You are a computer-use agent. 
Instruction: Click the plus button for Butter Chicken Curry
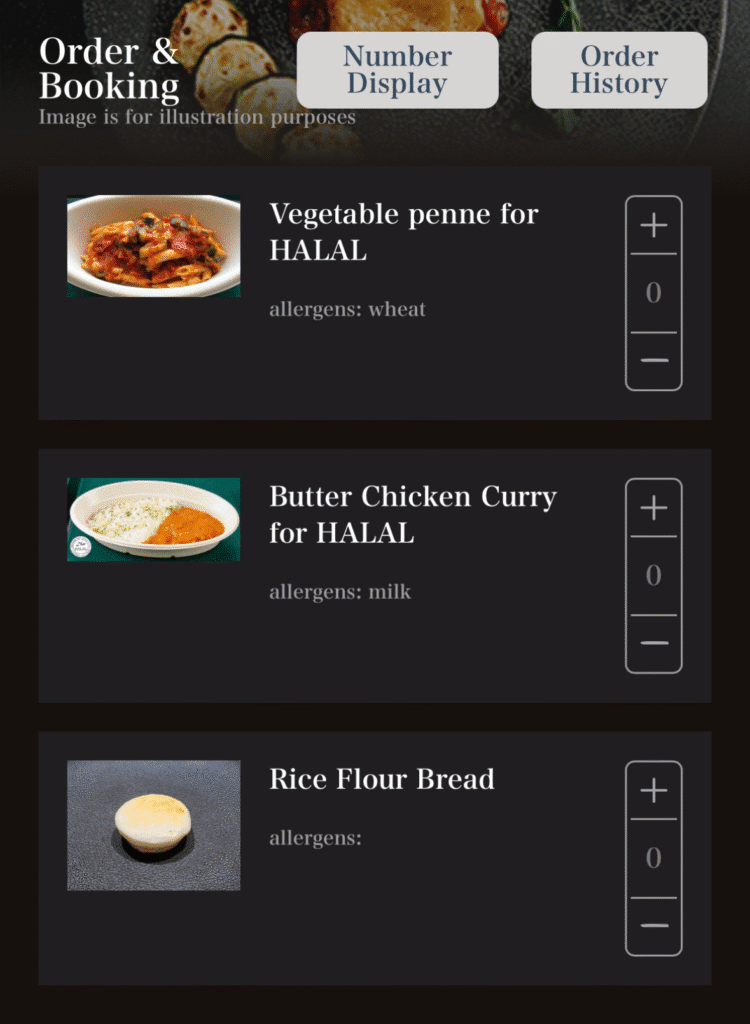tap(654, 508)
